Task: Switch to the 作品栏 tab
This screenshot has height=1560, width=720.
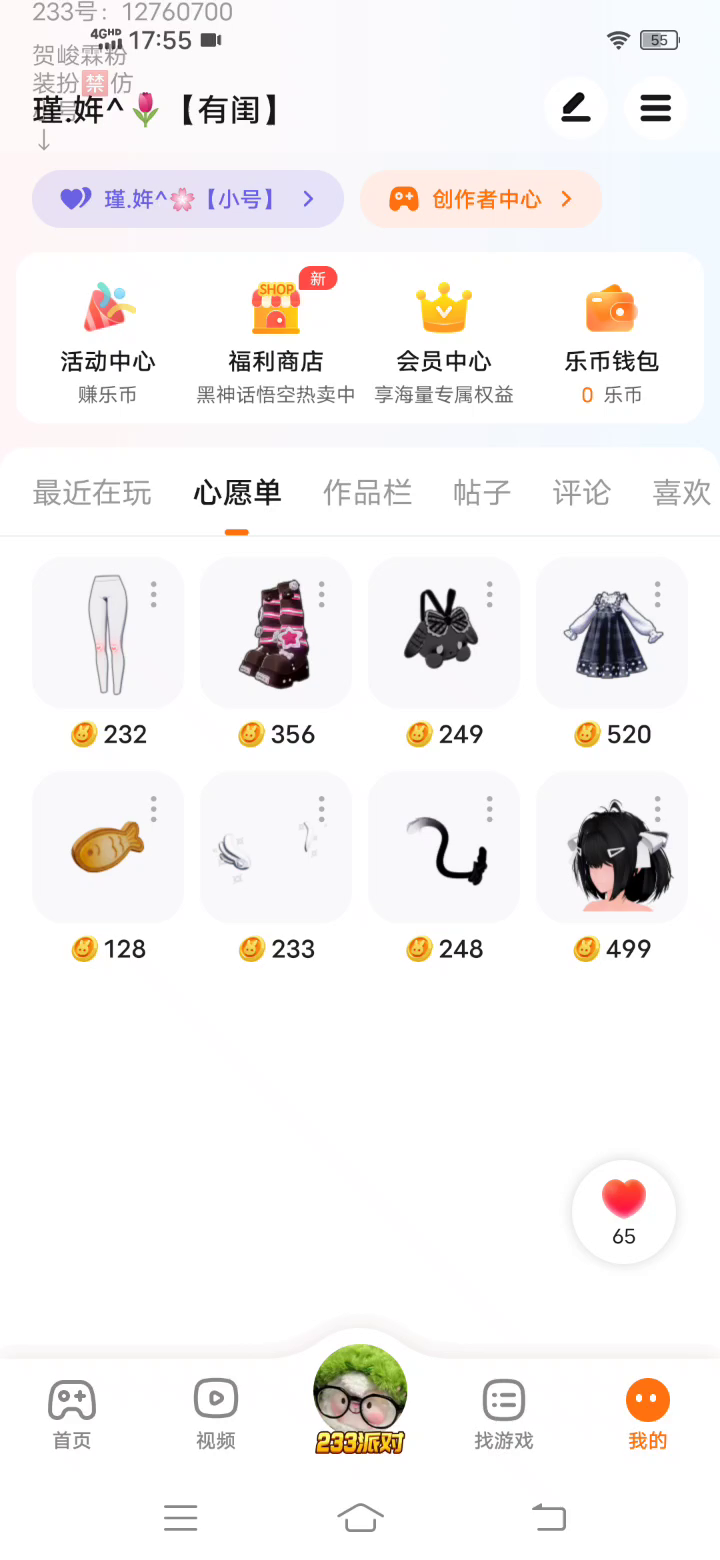Action: [x=367, y=493]
